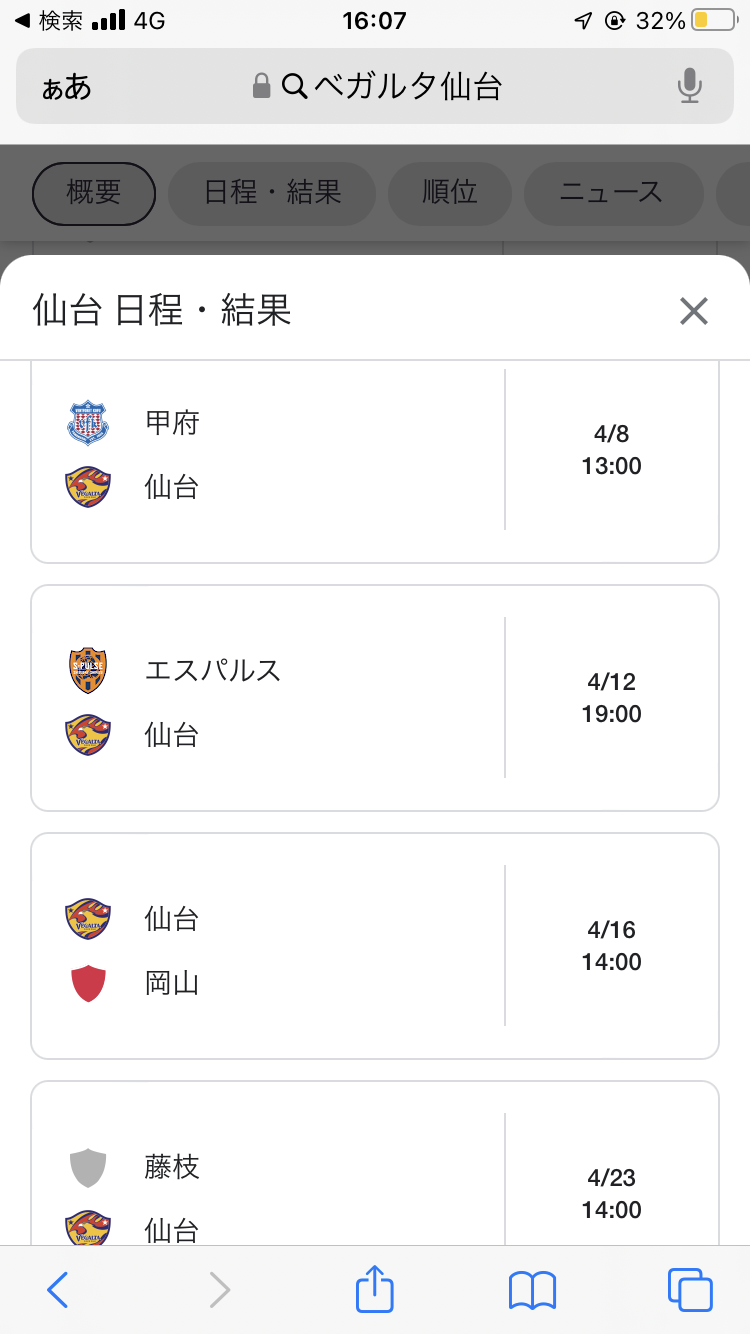Open the ぁあ reader options menu
Image resolution: width=750 pixels, height=1334 pixels.
(66, 88)
